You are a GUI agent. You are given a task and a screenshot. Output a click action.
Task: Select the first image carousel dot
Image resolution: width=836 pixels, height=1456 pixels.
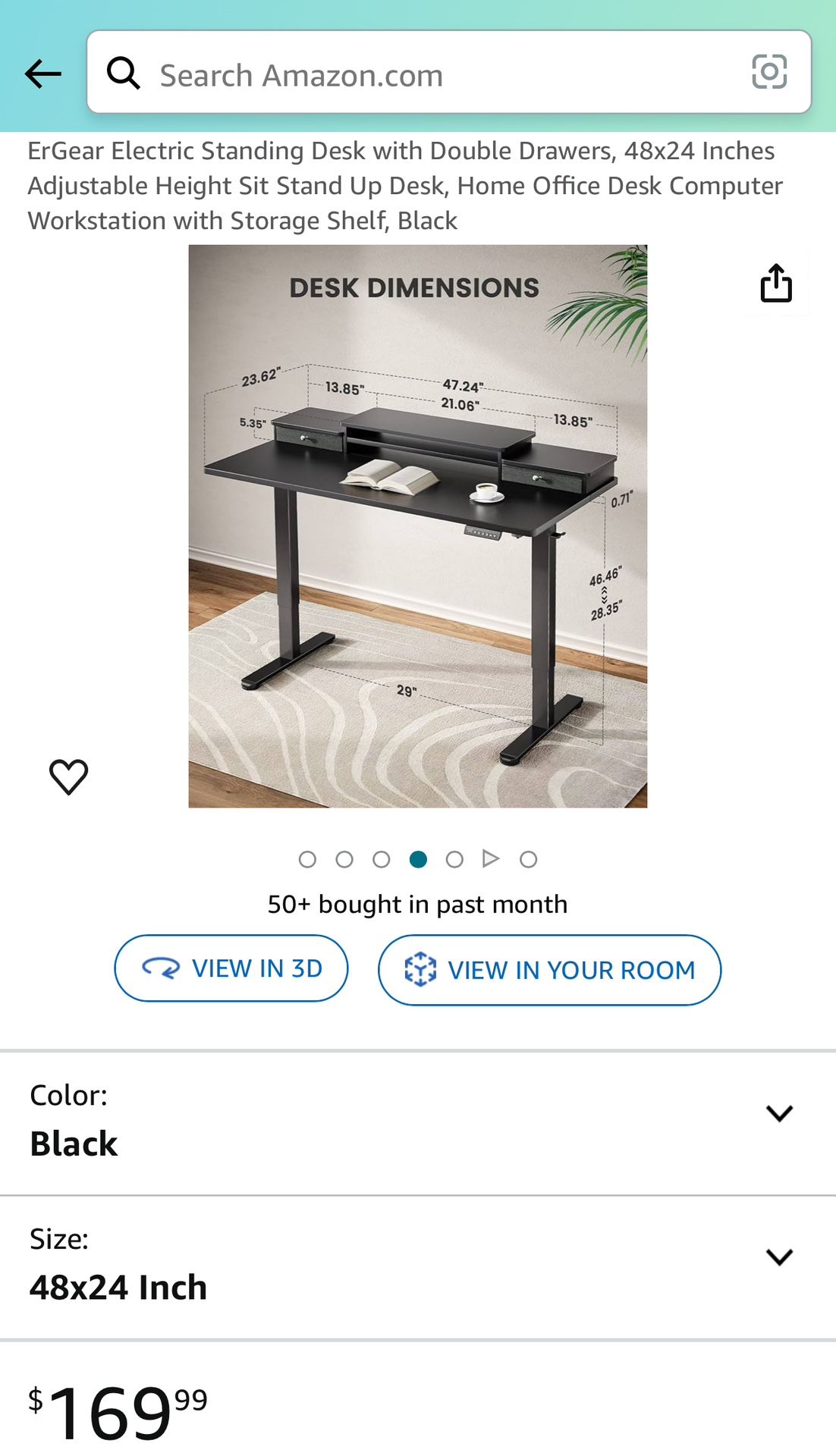[x=307, y=859]
